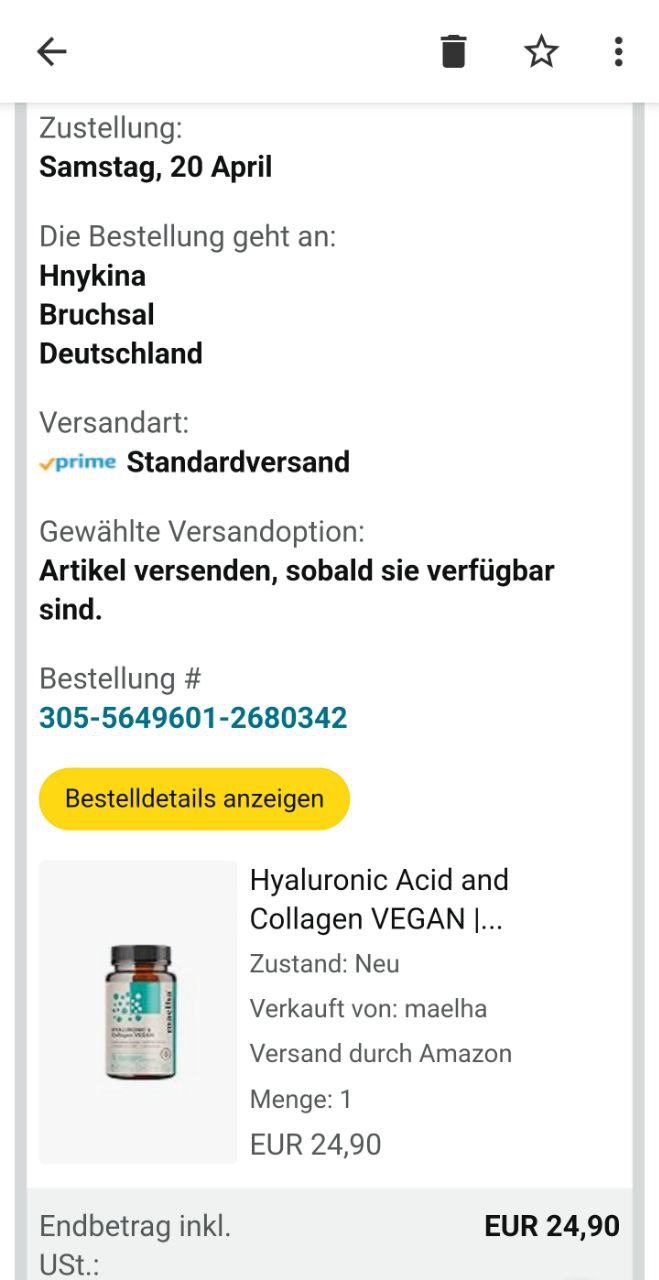This screenshot has width=659, height=1280.
Task: Open the Hyaluronic Acid supplement product image
Action: [x=138, y=1012]
